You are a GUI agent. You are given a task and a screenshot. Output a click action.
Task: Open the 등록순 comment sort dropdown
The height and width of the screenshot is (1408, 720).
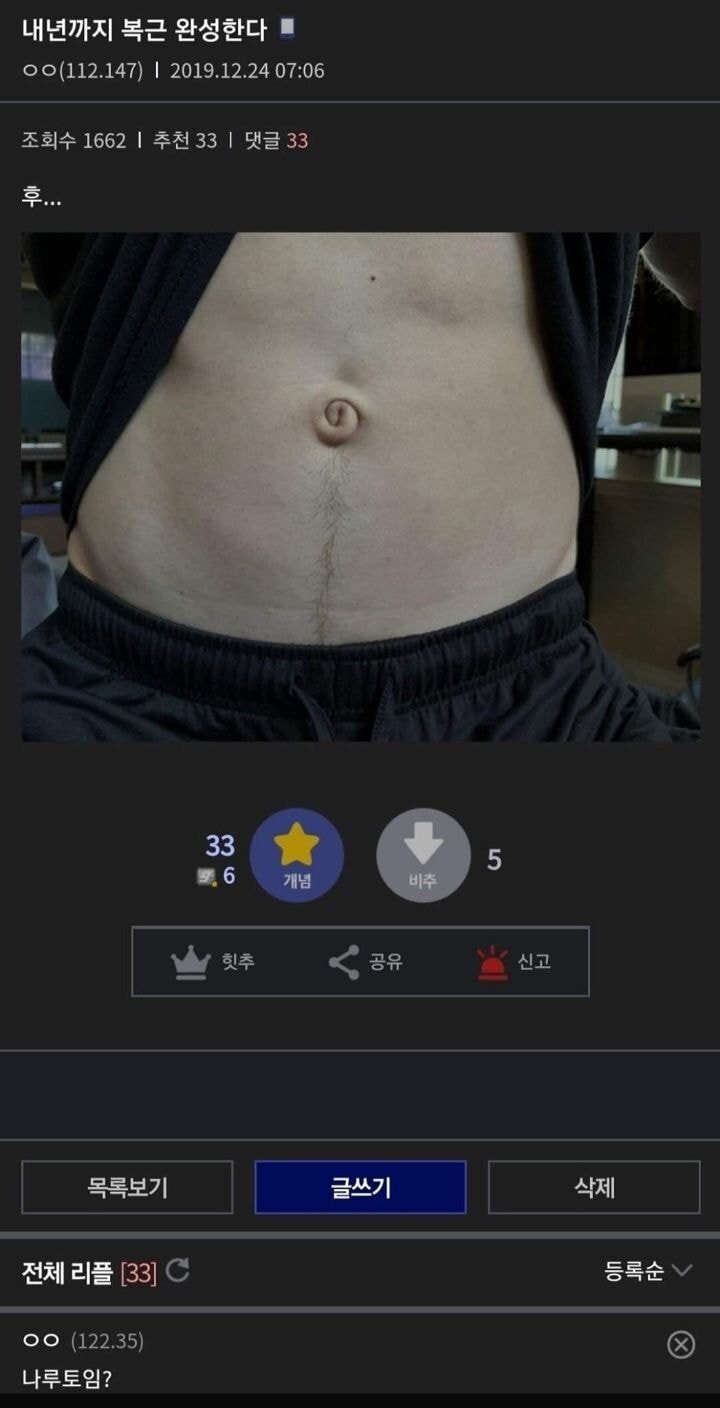click(647, 1271)
